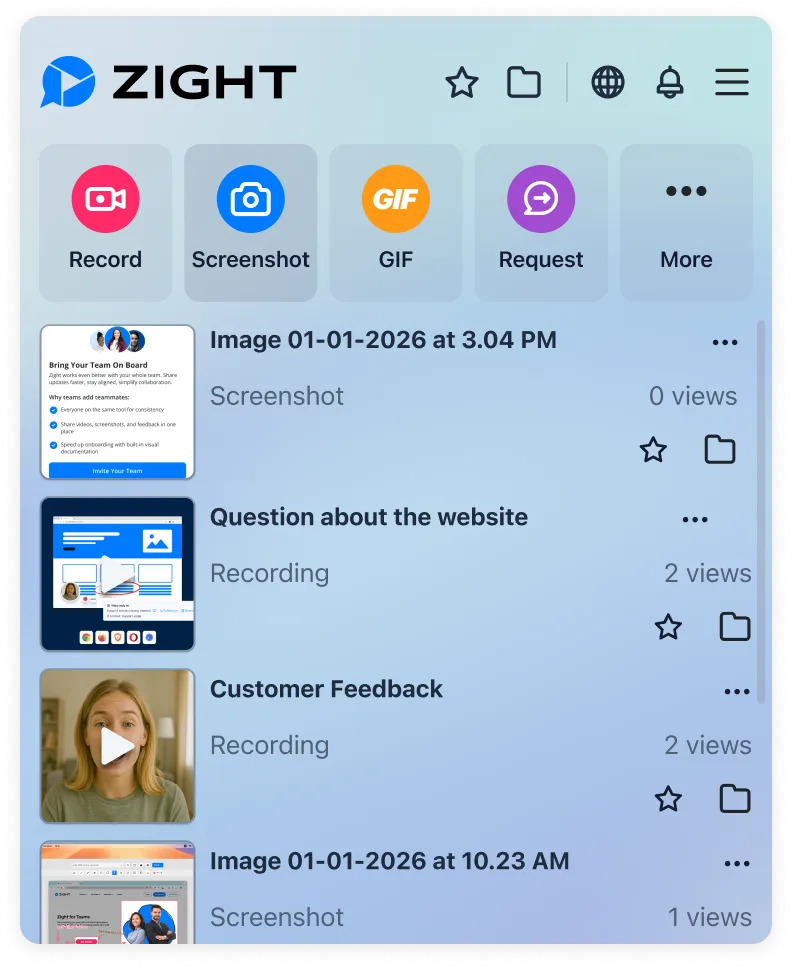The image size is (792, 968).
Task: Play the Customer Feedback recording
Action: pos(117,746)
